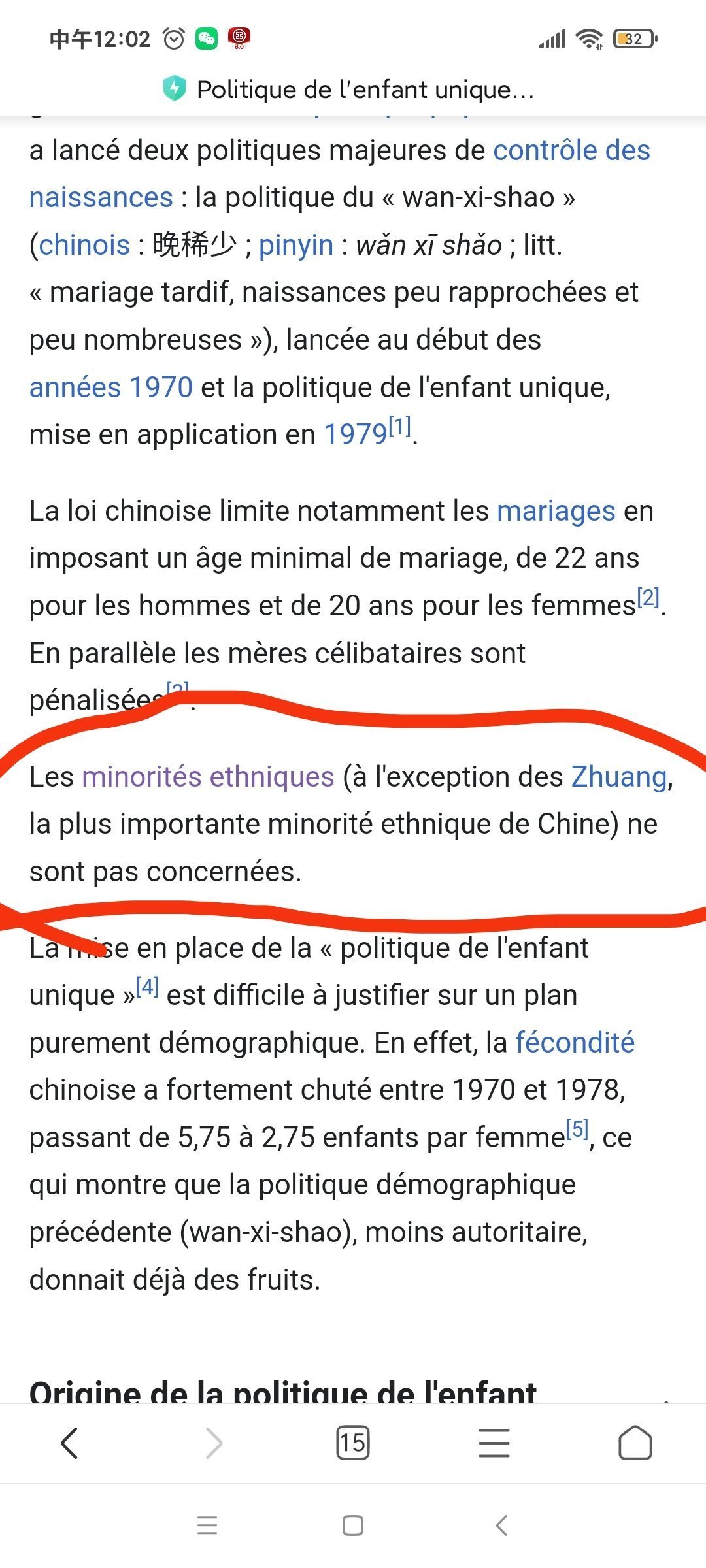
Task: Open the tab switcher showing 15 tabs
Action: point(353,1443)
